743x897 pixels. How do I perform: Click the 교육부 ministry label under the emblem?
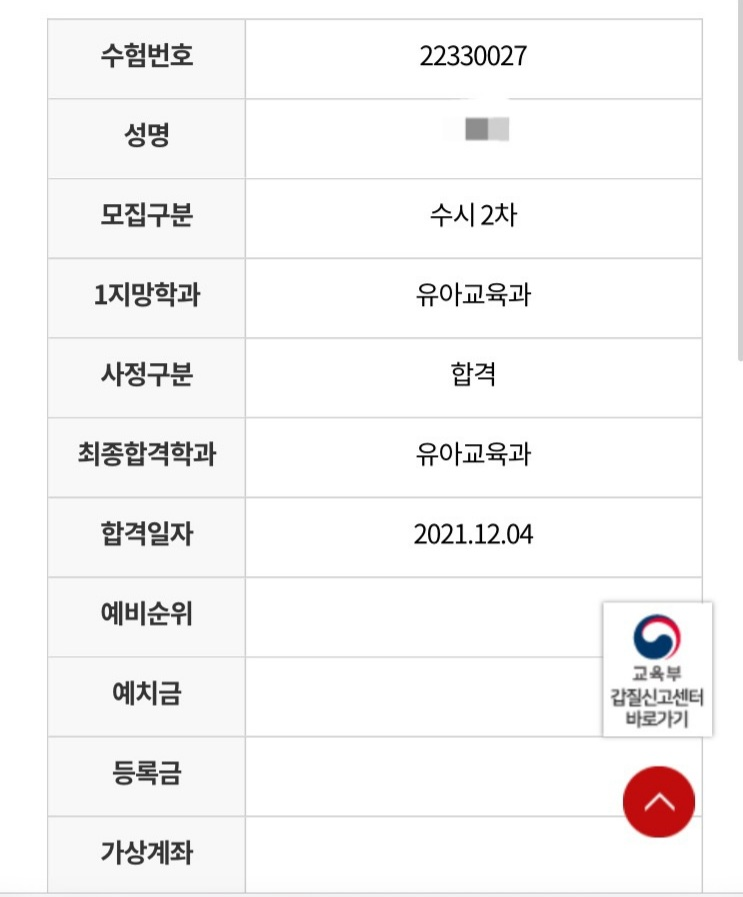[658, 672]
